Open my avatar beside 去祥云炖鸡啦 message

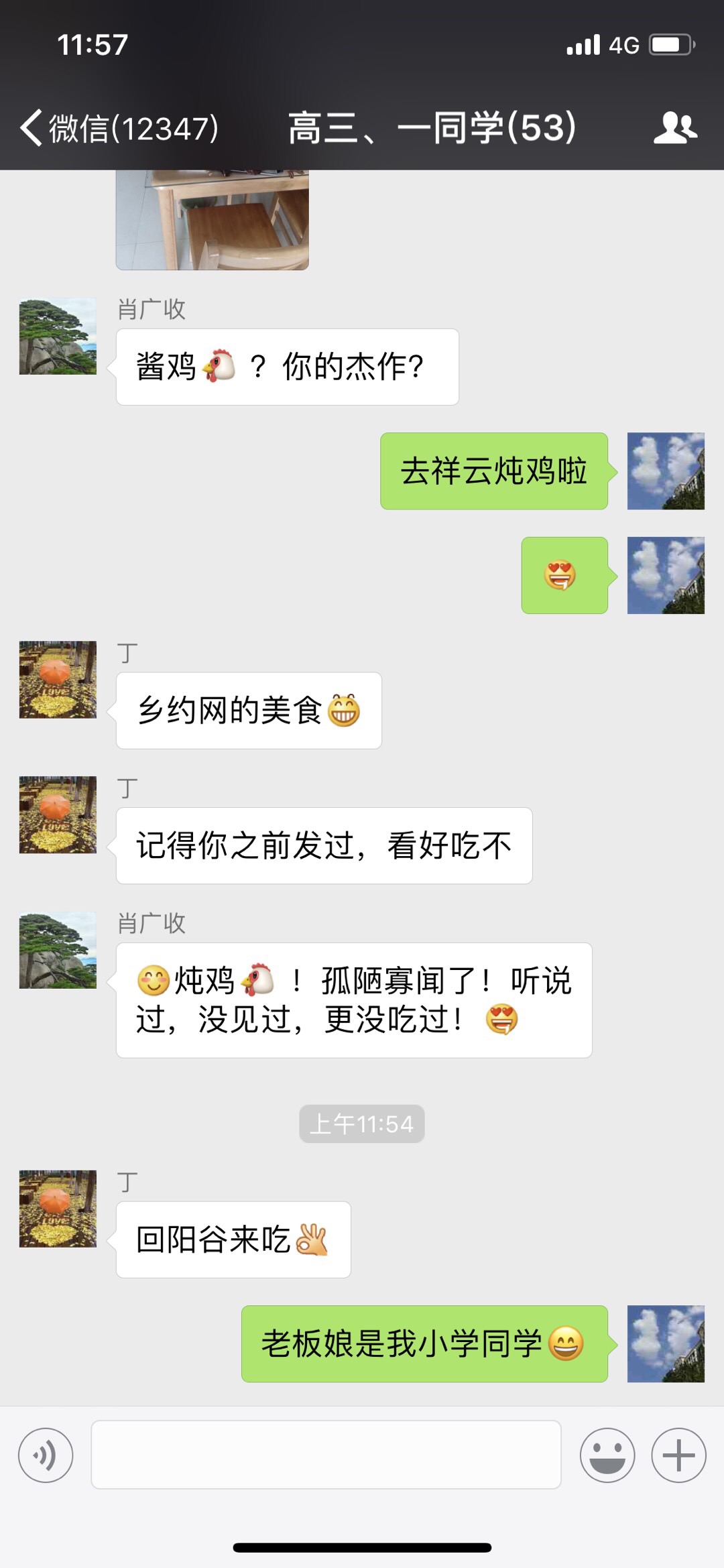666,471
